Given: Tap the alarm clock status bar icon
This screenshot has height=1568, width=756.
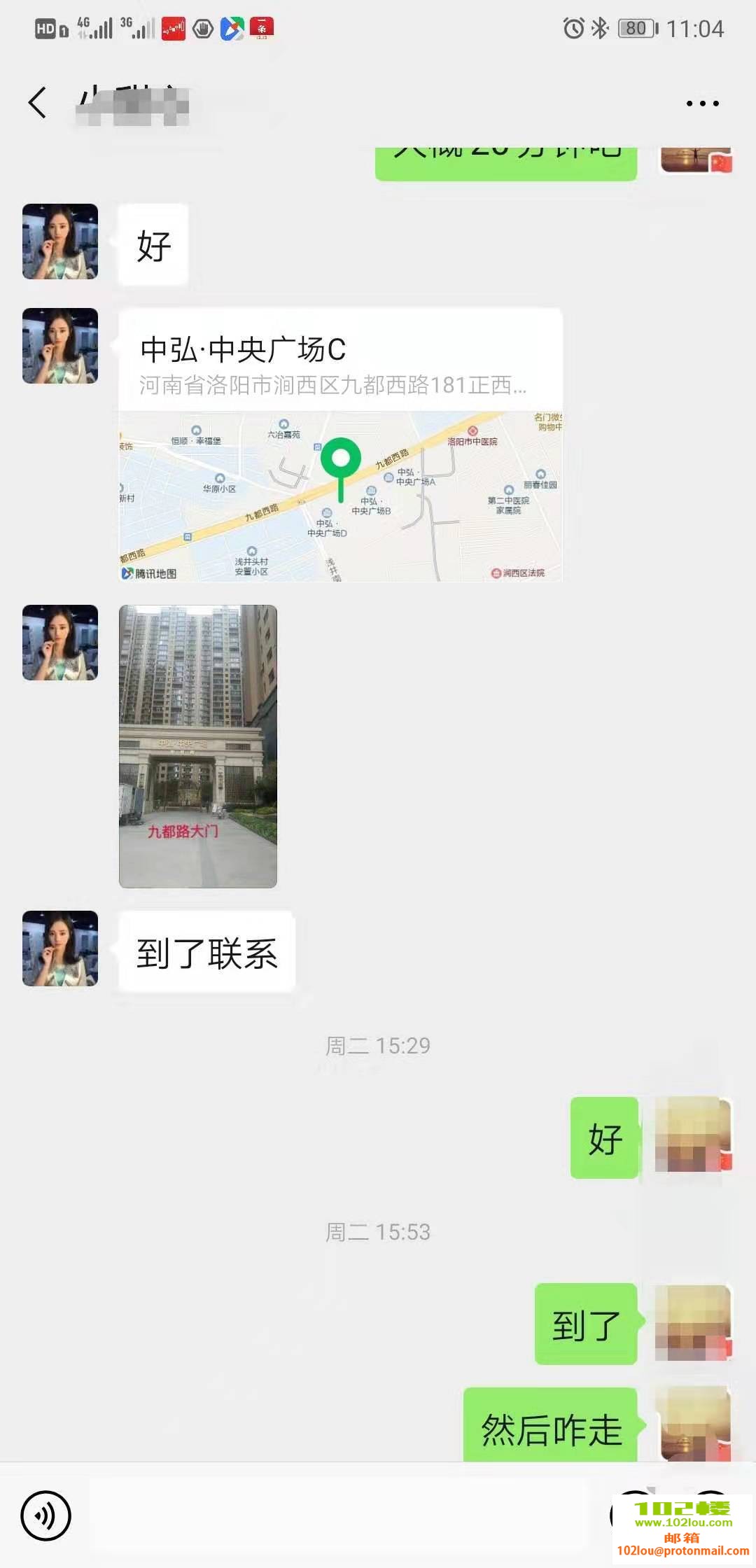Looking at the screenshot, I should 571,29.
